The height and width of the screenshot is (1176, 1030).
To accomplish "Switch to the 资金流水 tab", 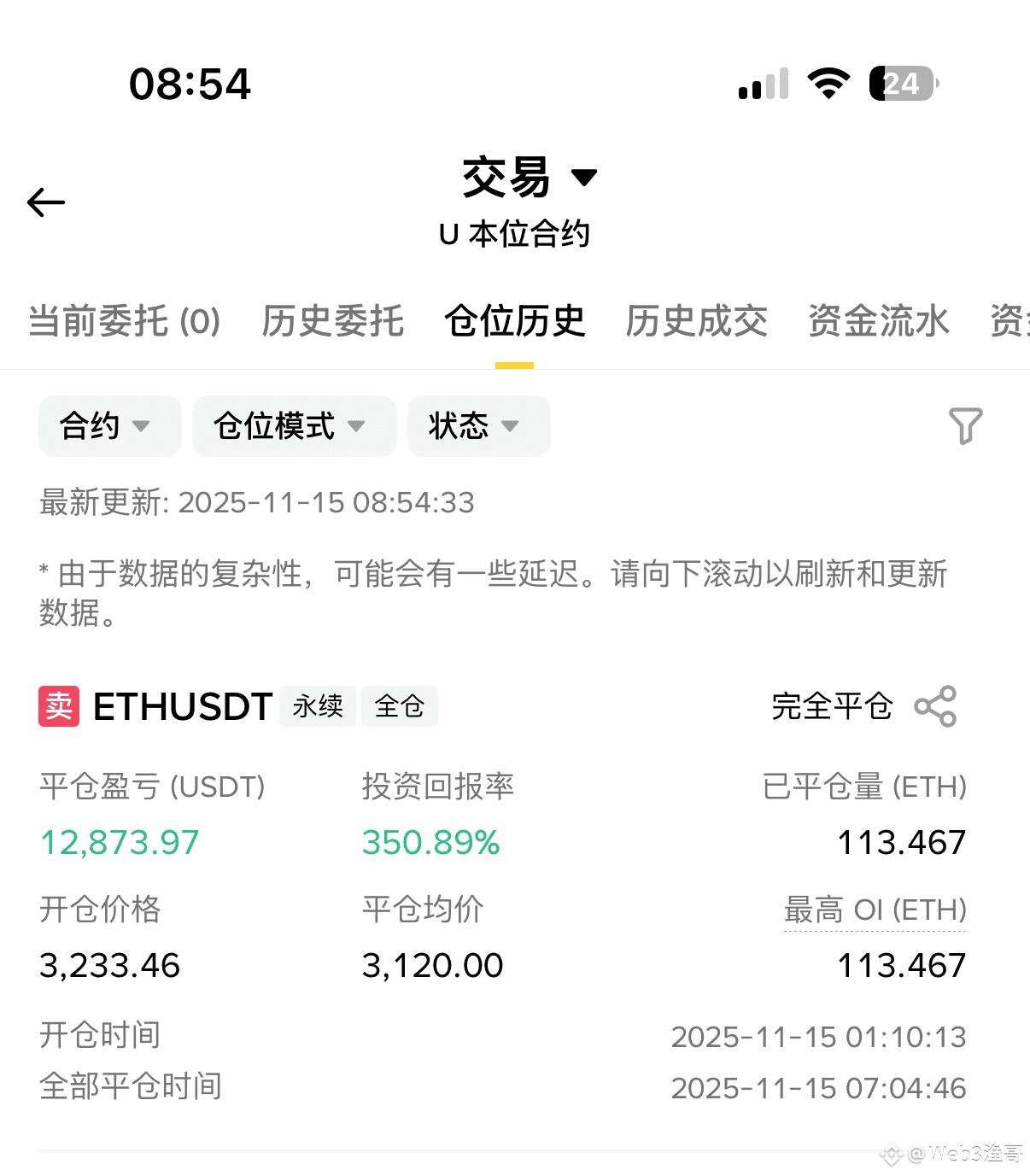I will click(x=878, y=322).
